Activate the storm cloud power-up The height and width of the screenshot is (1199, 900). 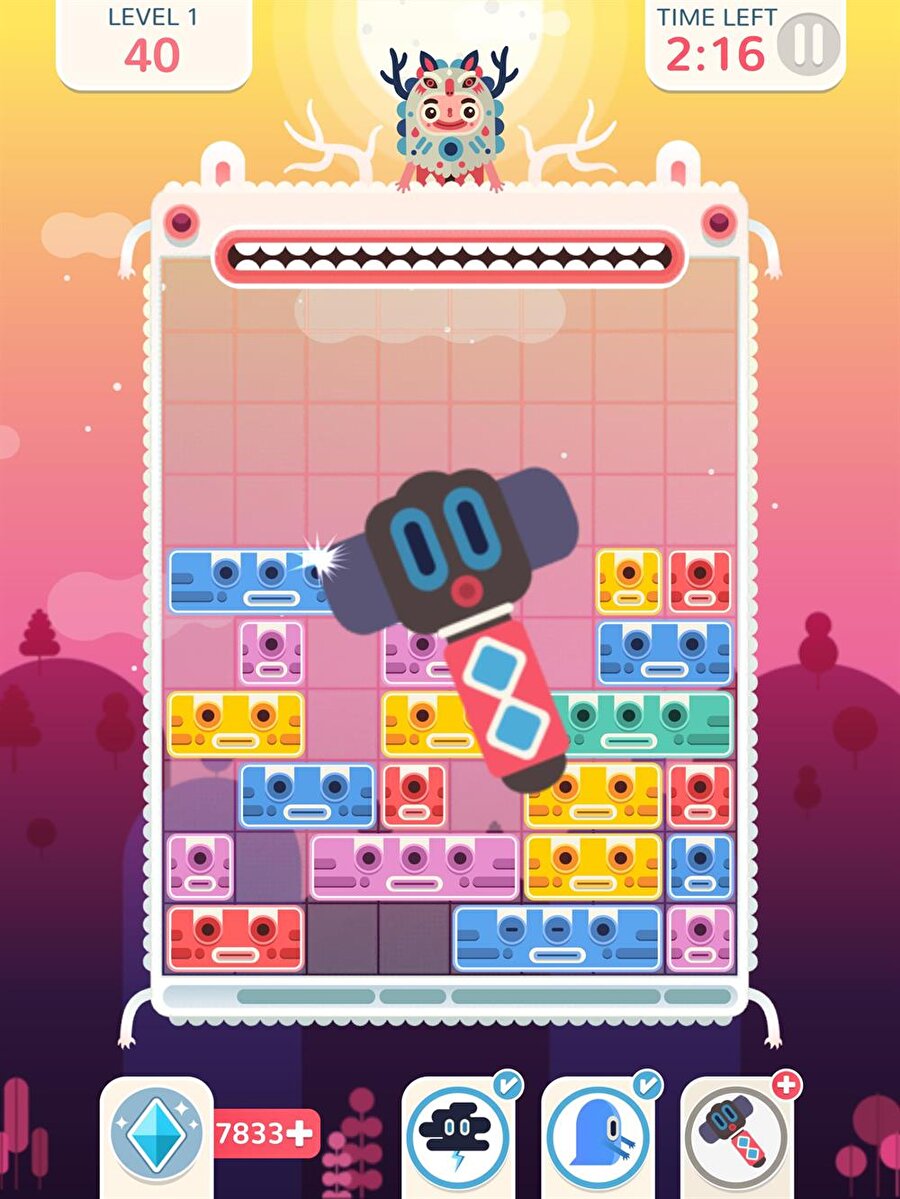[x=459, y=1136]
